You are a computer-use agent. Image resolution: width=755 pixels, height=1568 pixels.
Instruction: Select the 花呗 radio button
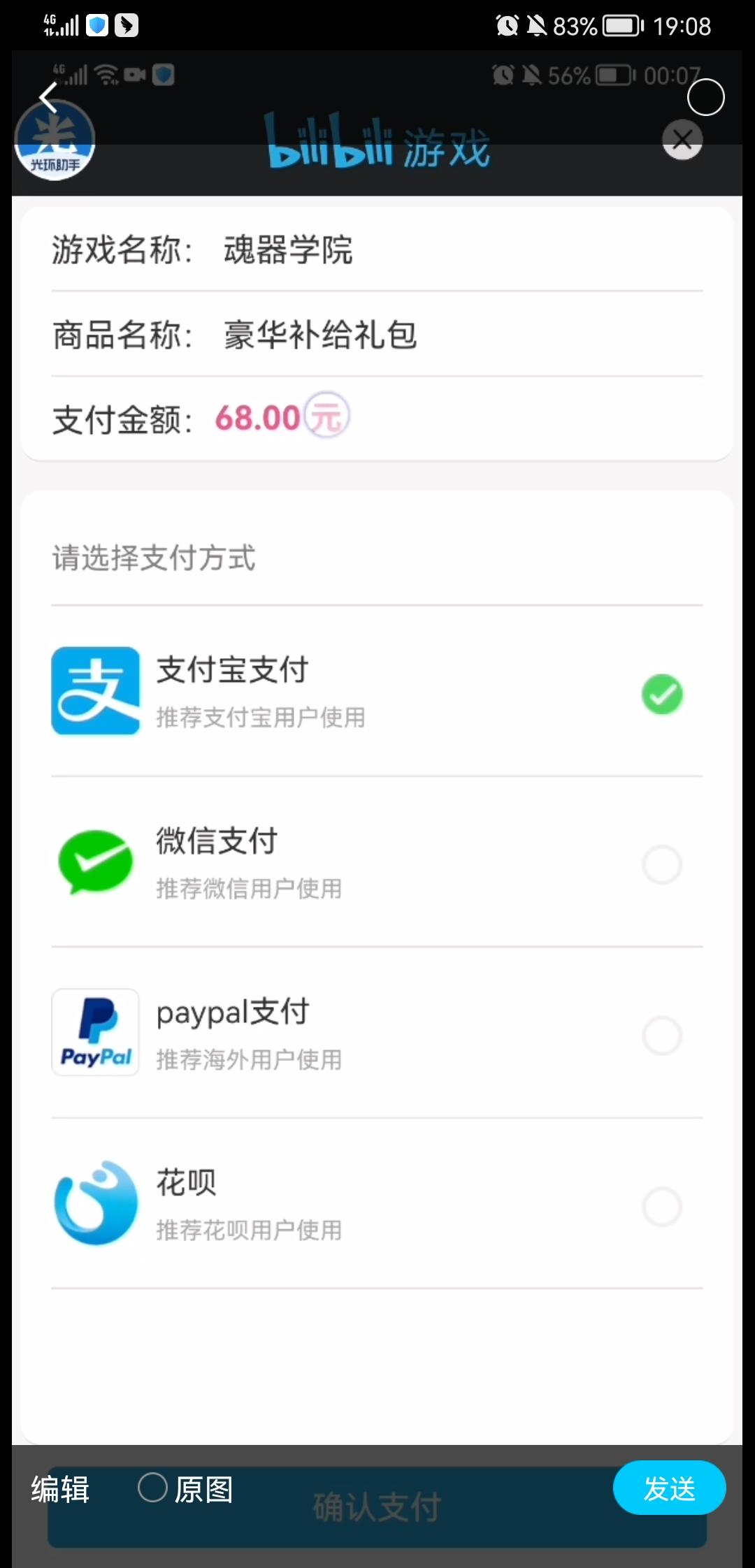662,1207
